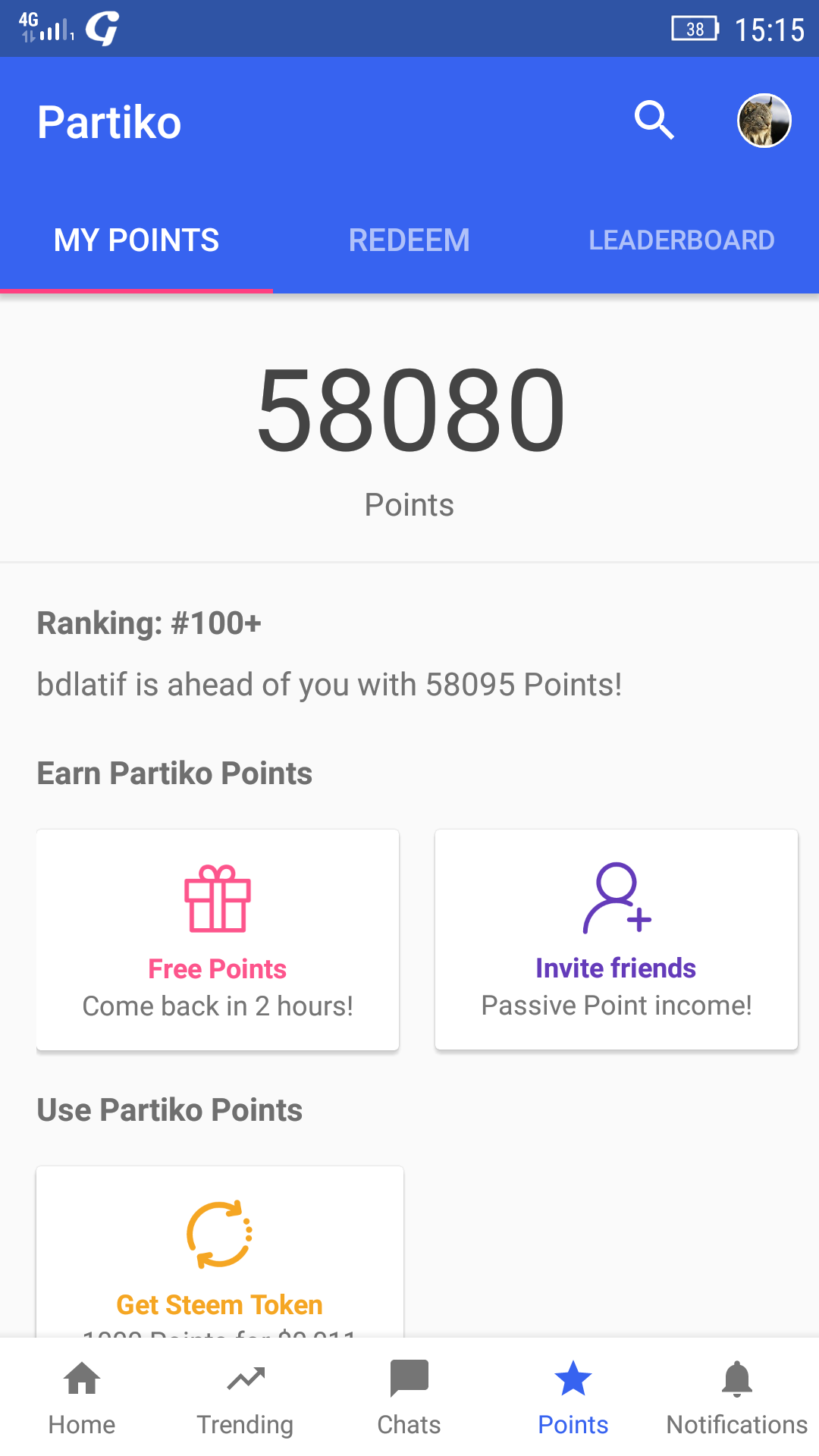Open the Trending section
The height and width of the screenshot is (1456, 819).
pyautogui.click(x=245, y=1397)
